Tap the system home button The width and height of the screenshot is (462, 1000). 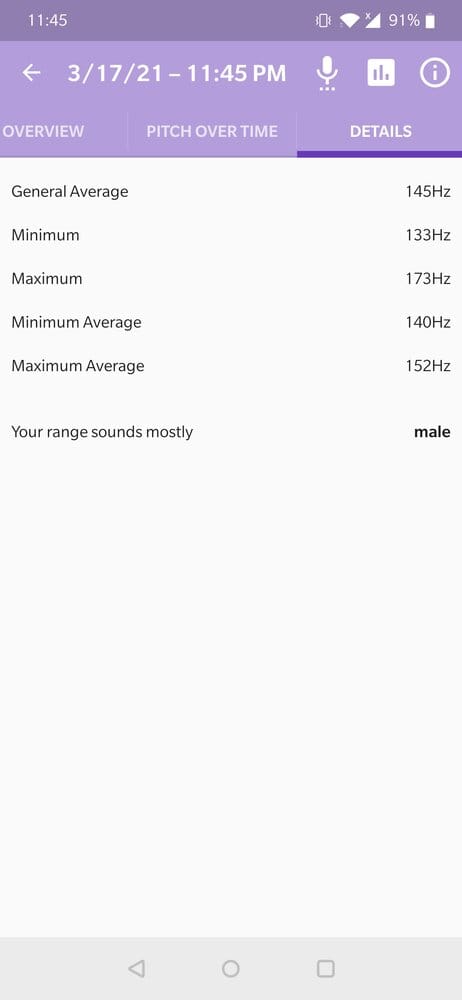231,969
